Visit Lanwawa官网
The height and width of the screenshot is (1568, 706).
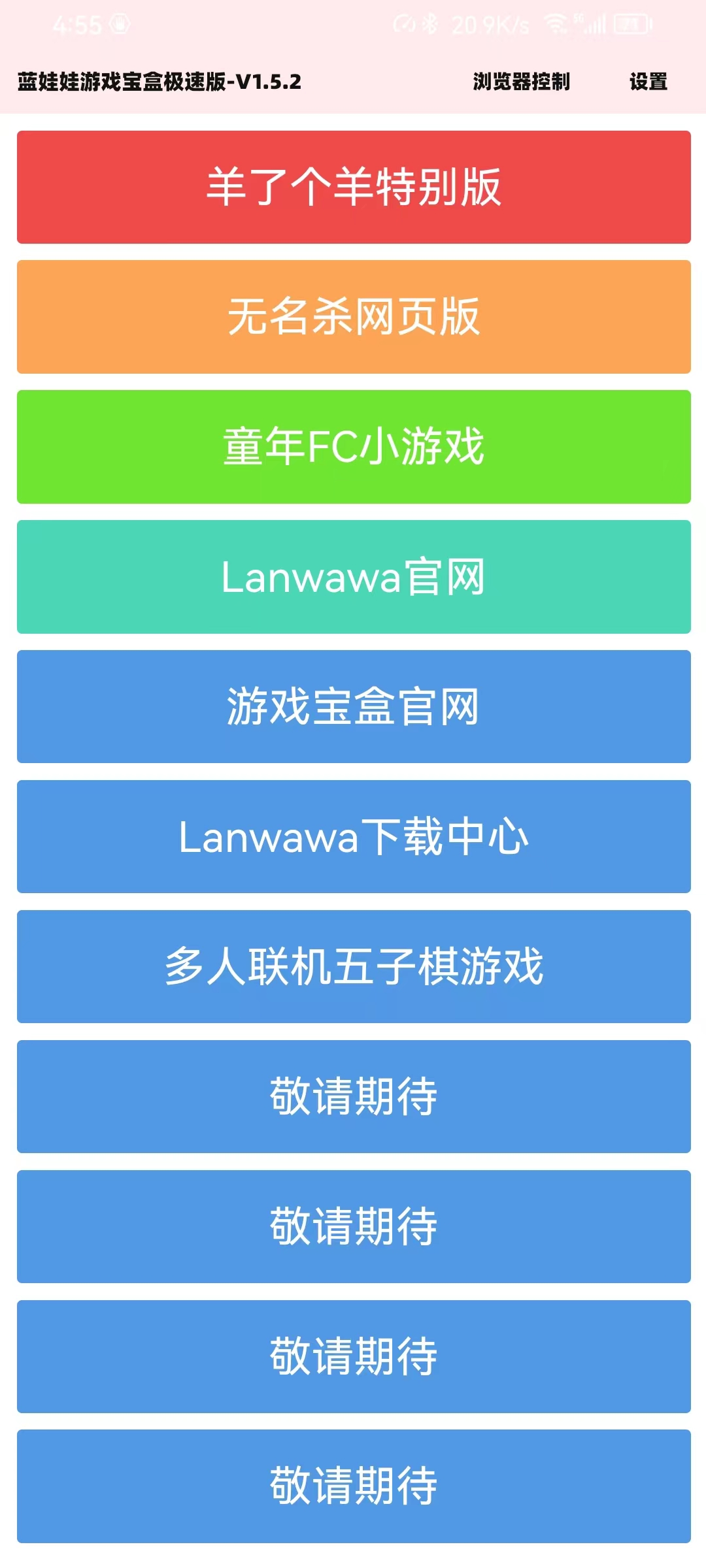click(x=354, y=576)
